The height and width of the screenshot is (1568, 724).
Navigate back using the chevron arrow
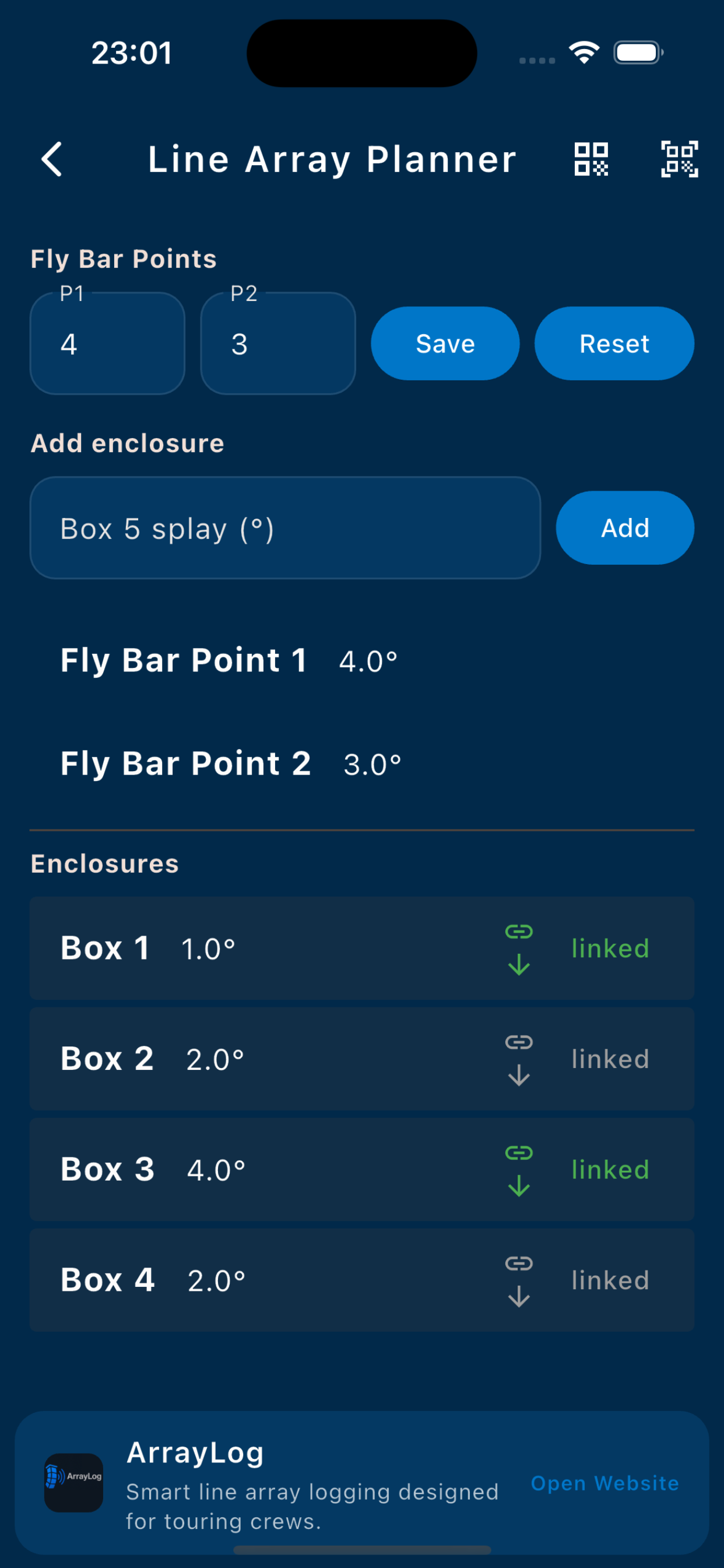coord(52,159)
